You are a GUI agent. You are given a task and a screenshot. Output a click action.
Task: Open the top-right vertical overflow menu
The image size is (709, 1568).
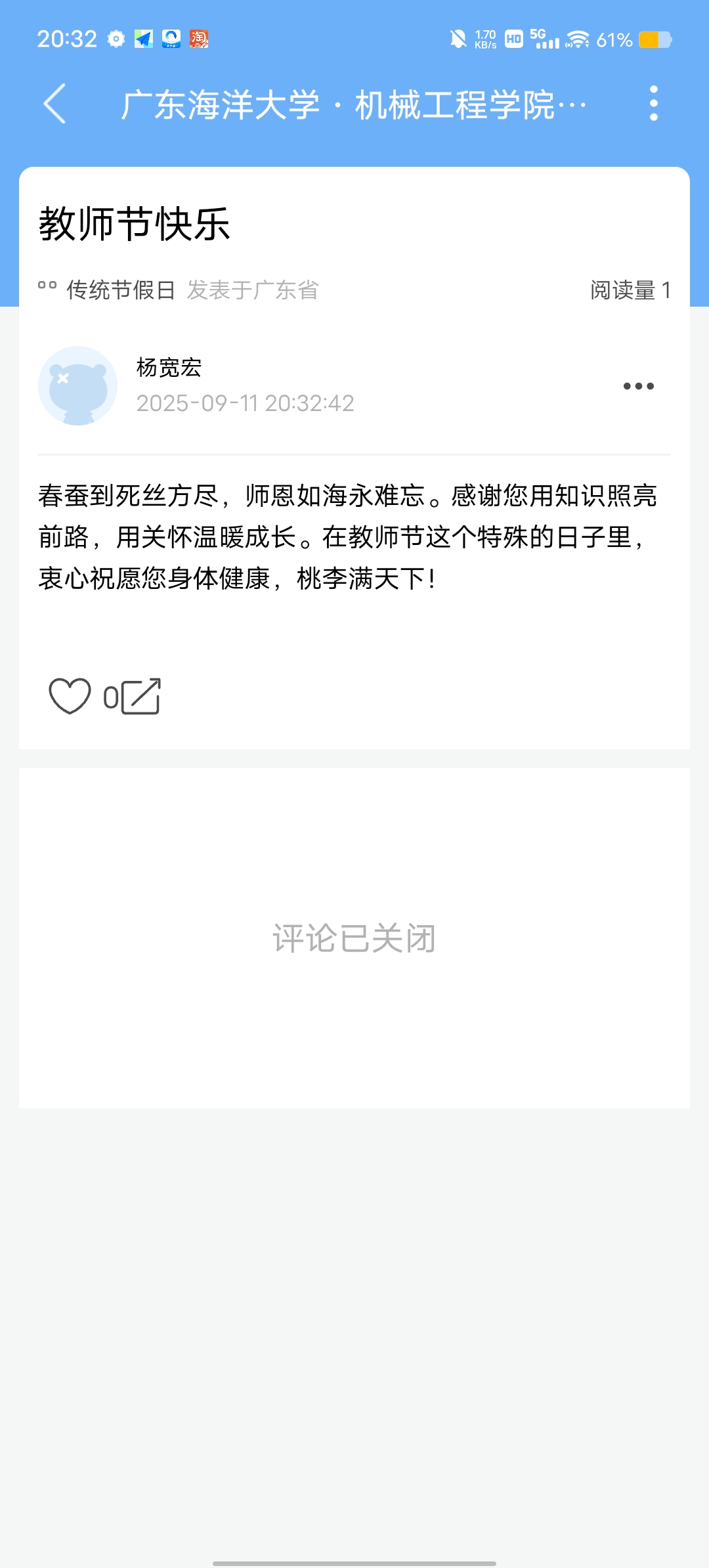(x=653, y=104)
